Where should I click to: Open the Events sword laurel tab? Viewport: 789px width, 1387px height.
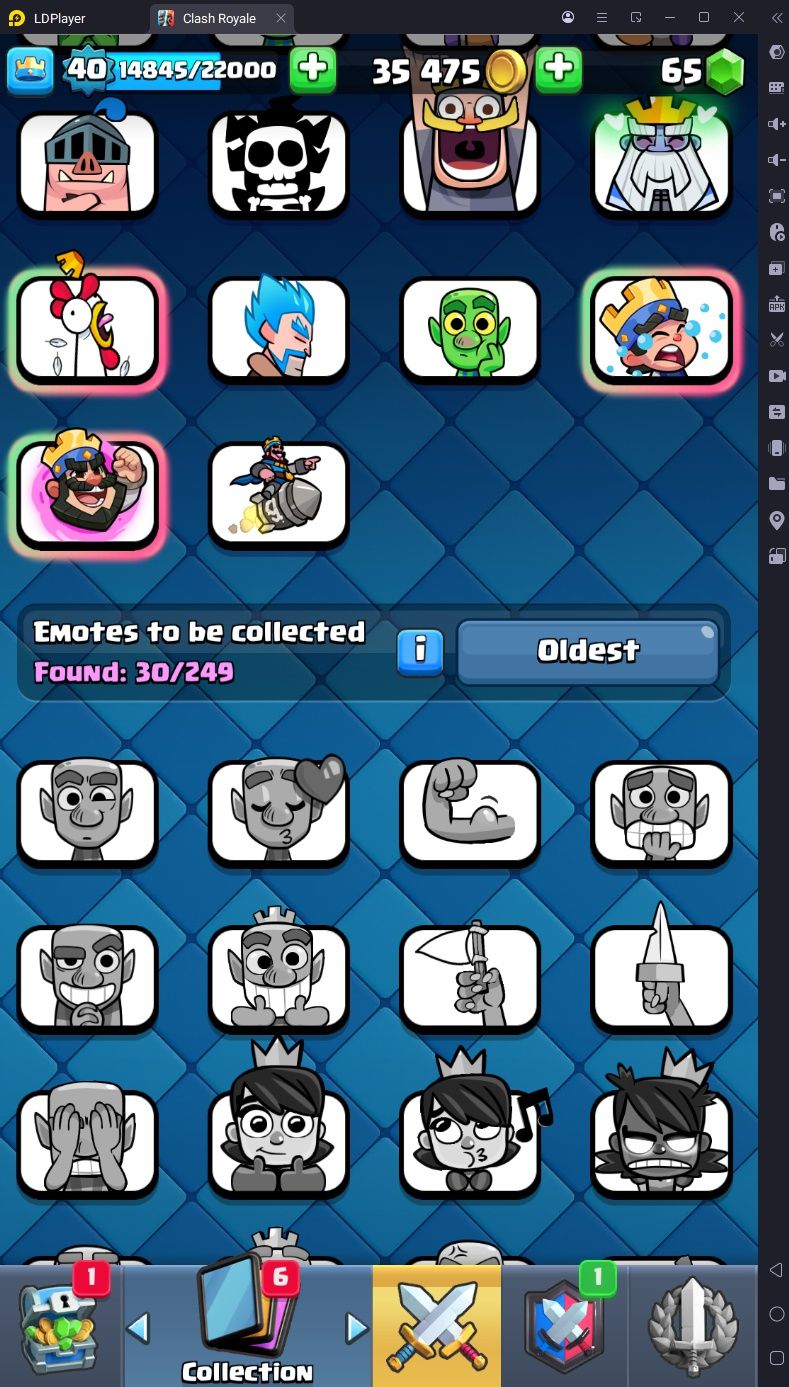pos(693,1326)
